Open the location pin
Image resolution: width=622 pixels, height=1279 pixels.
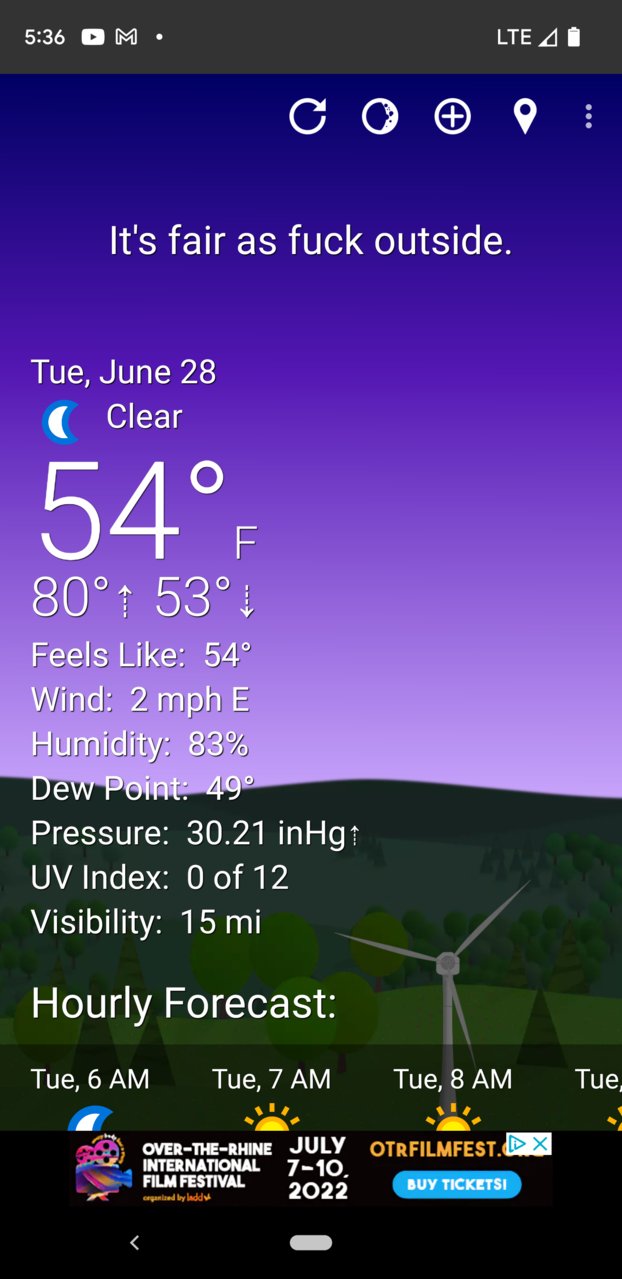(525, 117)
